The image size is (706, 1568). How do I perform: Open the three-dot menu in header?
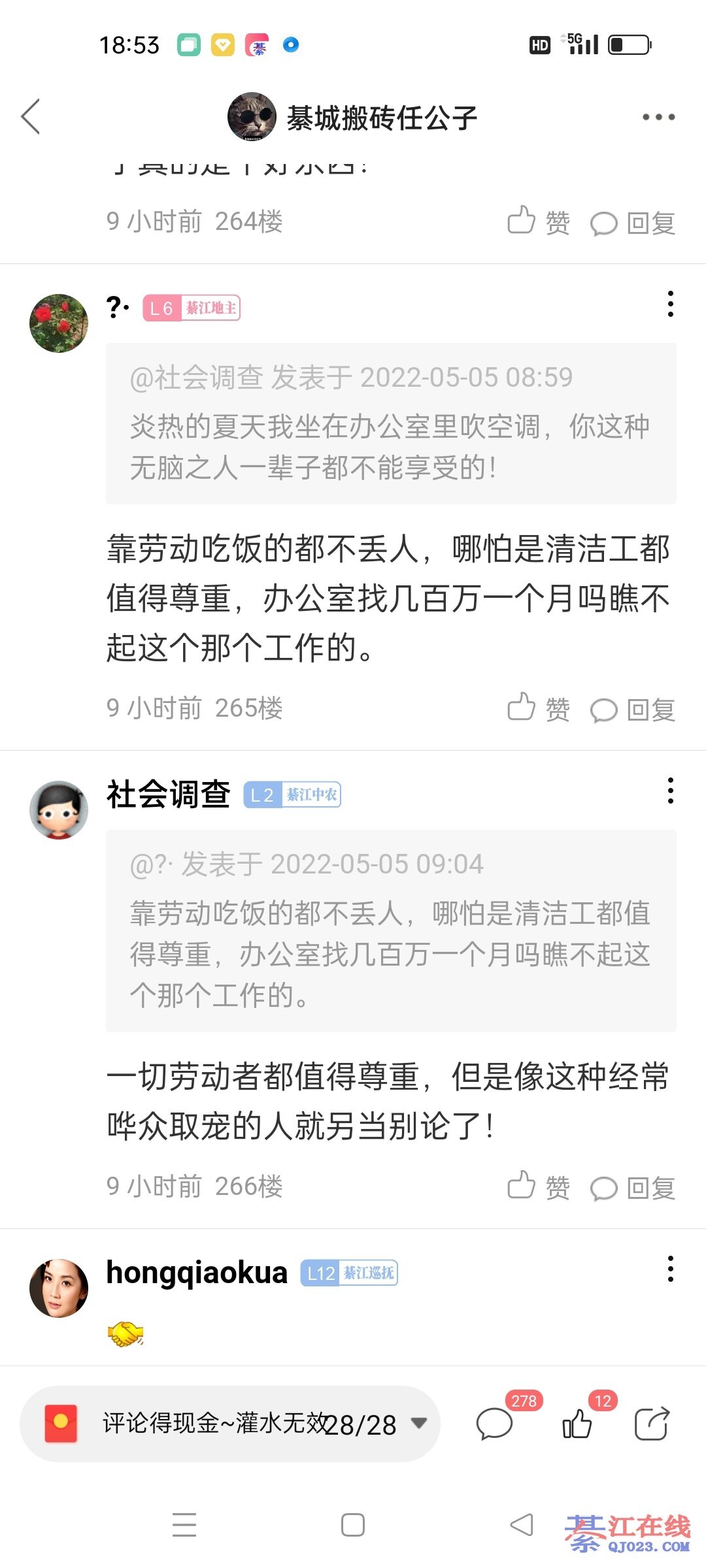(658, 118)
